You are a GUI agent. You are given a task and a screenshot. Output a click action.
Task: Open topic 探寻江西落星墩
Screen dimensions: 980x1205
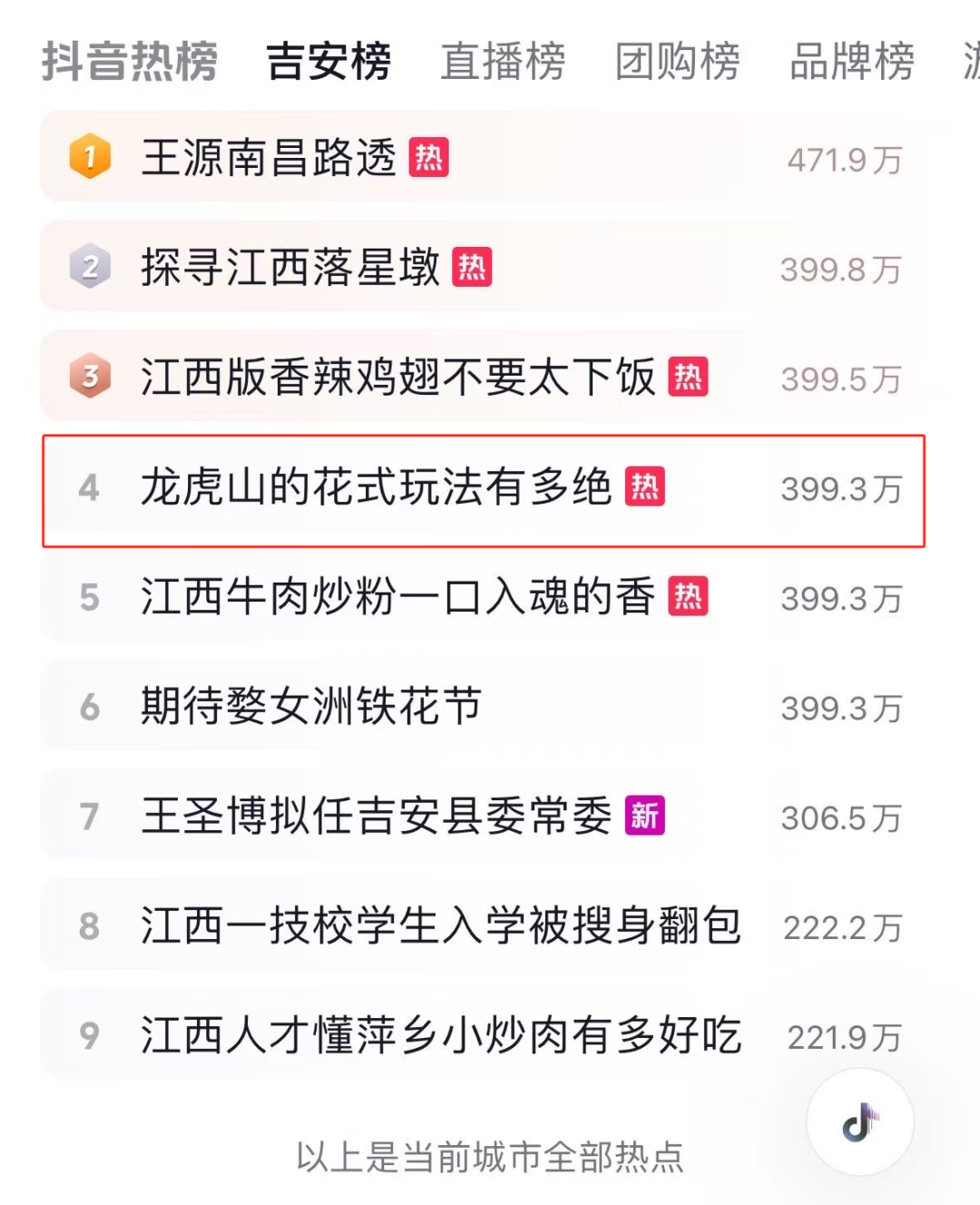[x=290, y=268]
